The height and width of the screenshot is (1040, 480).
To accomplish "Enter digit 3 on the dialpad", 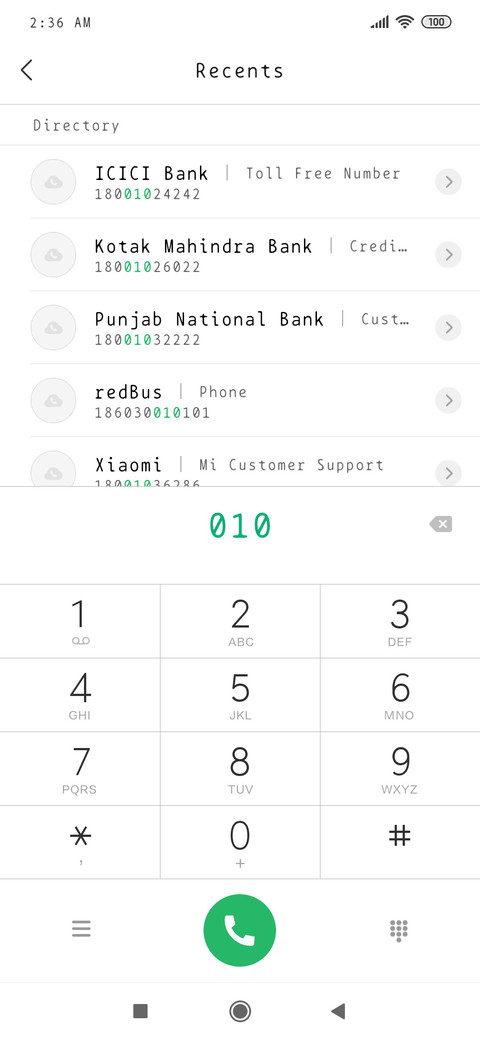I will pos(400,621).
